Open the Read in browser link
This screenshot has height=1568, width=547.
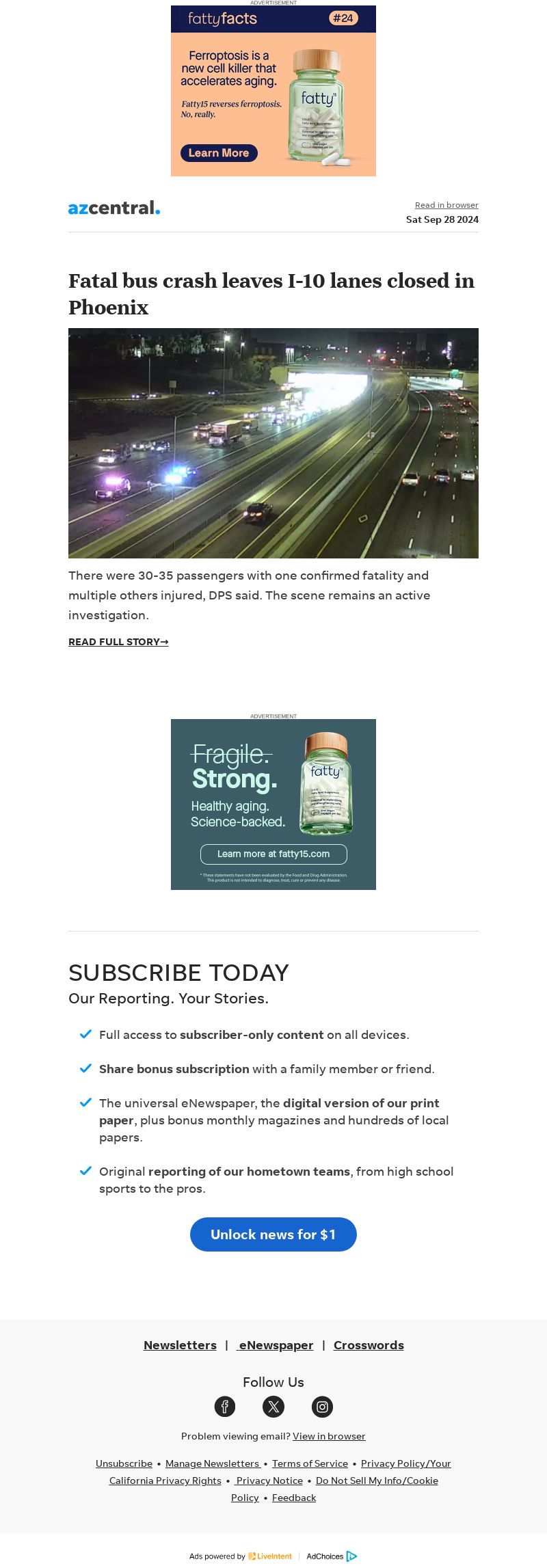click(x=446, y=205)
